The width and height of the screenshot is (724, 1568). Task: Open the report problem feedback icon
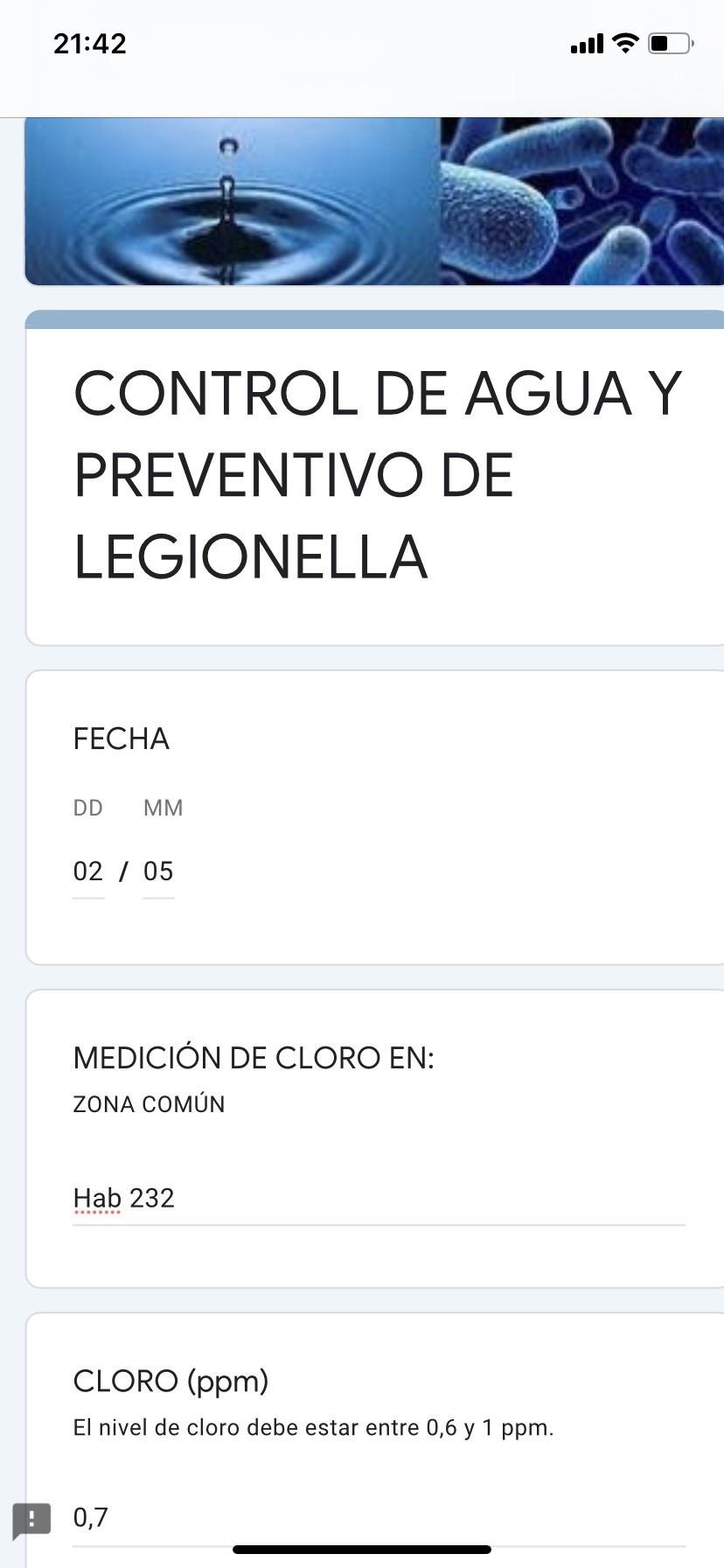[32, 1518]
